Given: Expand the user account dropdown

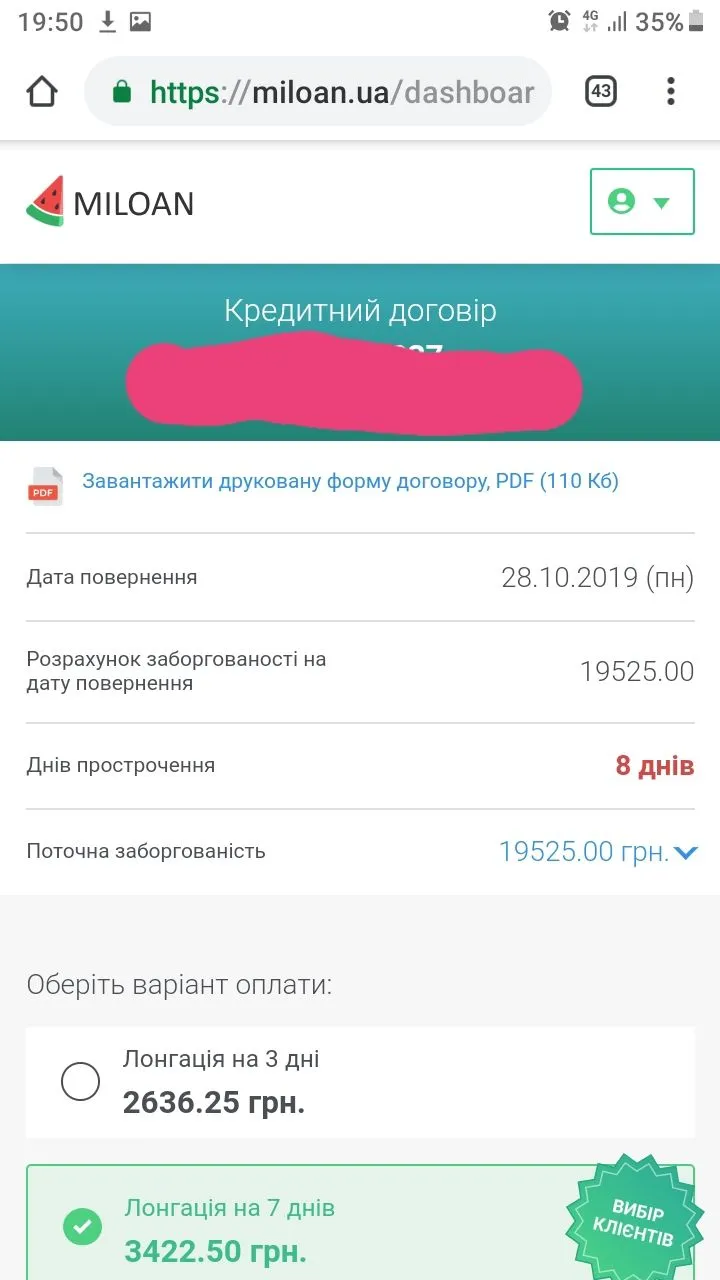Looking at the screenshot, I should point(642,202).
